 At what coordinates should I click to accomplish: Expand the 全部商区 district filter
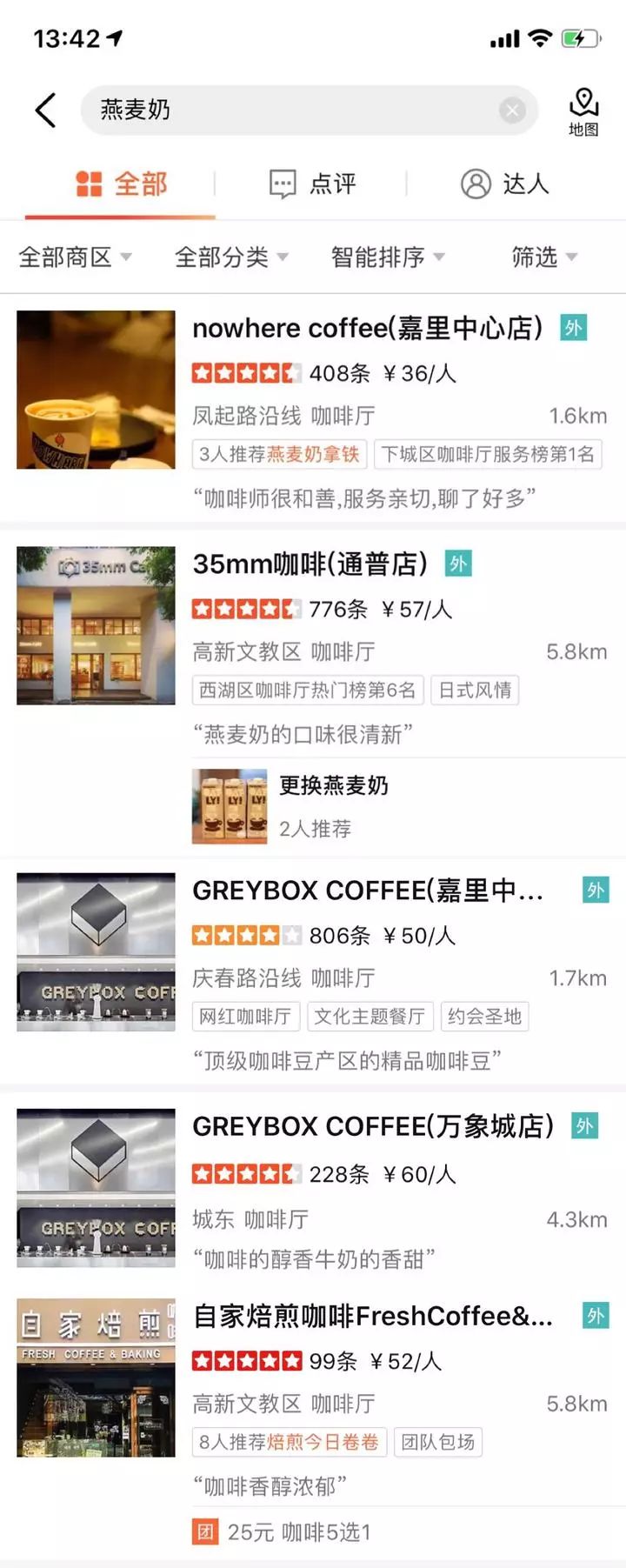(76, 257)
